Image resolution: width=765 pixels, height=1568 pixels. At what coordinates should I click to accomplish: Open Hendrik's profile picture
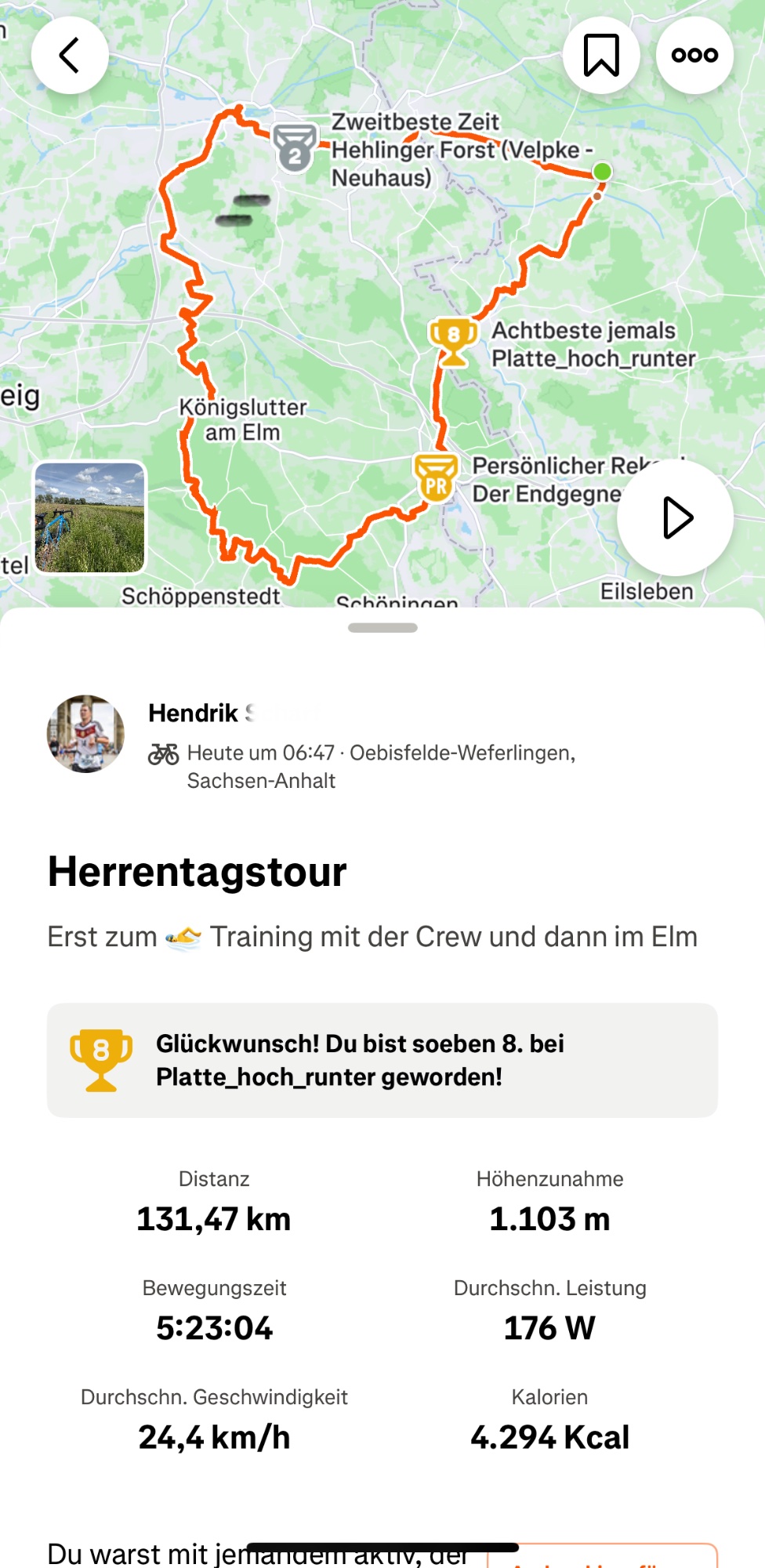85,734
